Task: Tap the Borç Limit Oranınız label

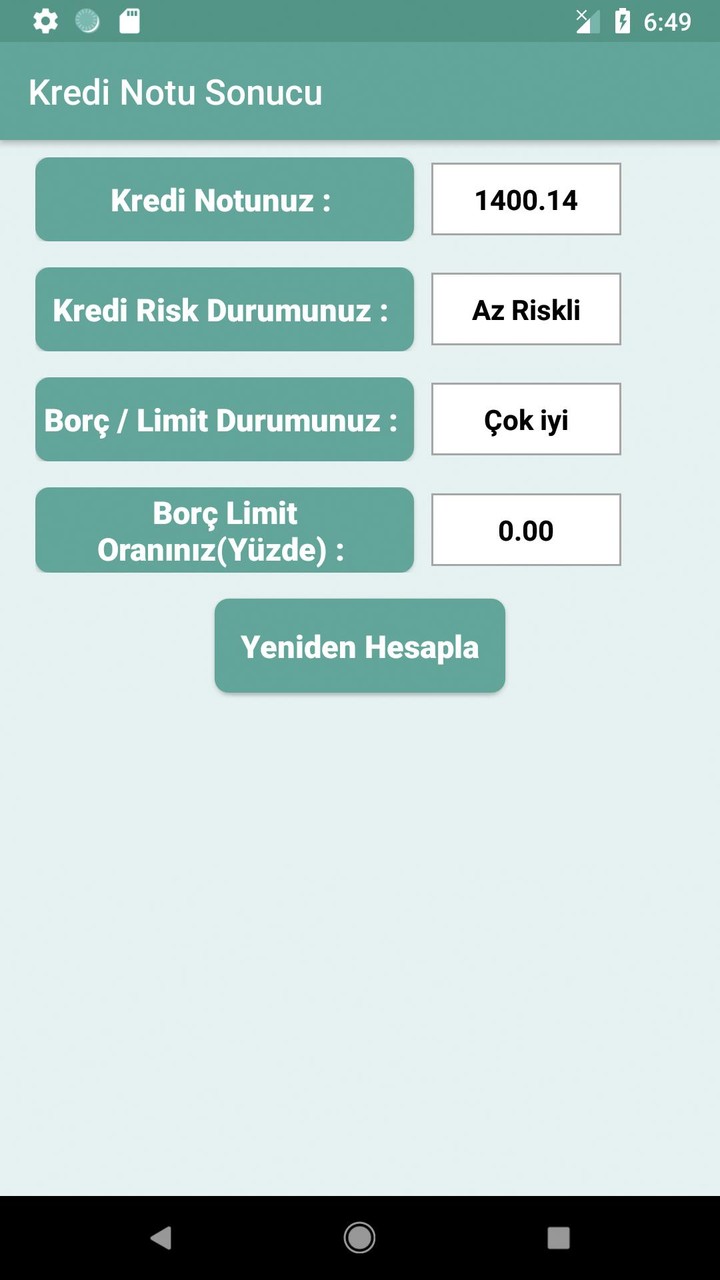Action: tap(224, 530)
